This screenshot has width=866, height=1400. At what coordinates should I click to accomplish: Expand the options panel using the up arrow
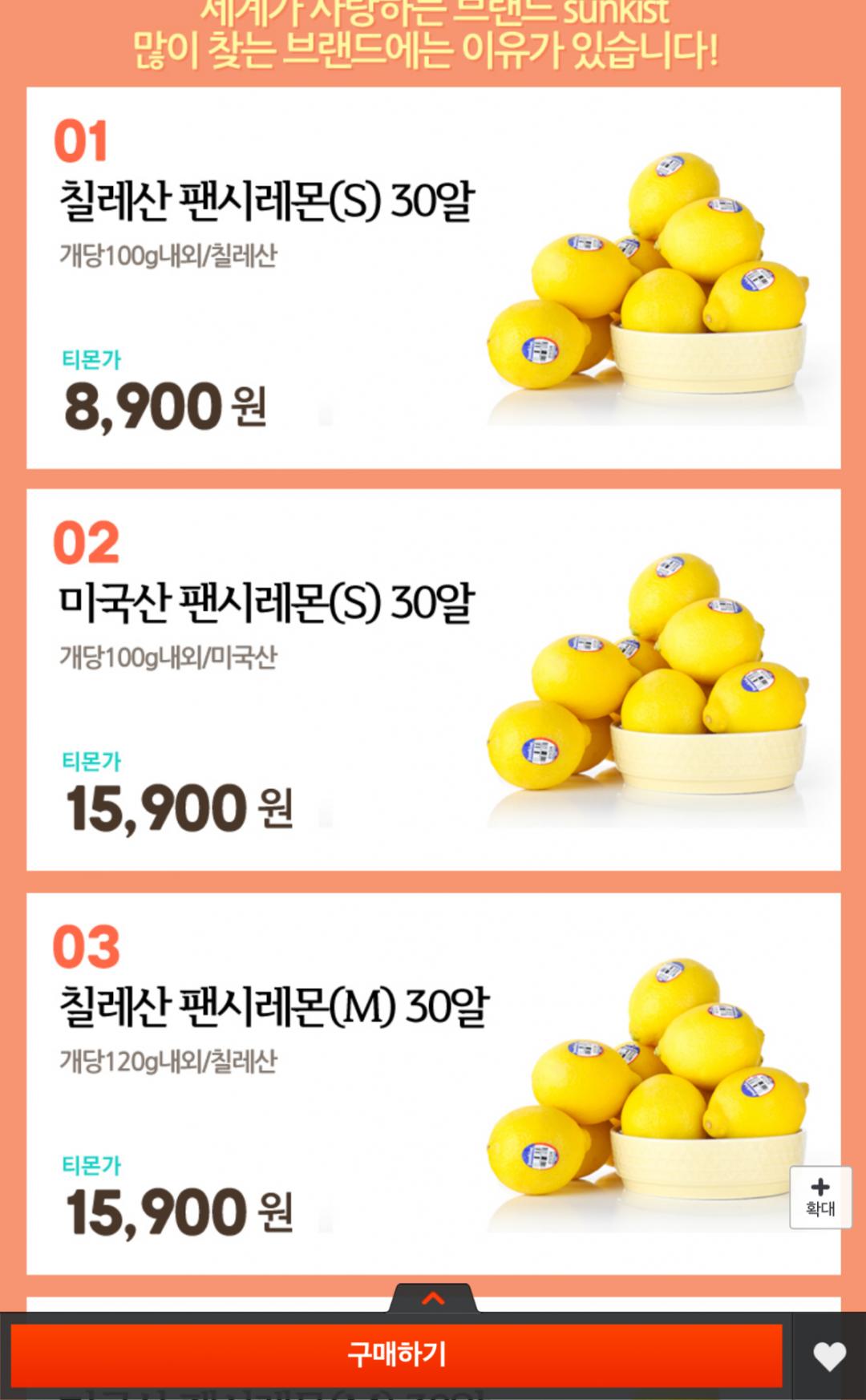pyautogui.click(x=433, y=1298)
